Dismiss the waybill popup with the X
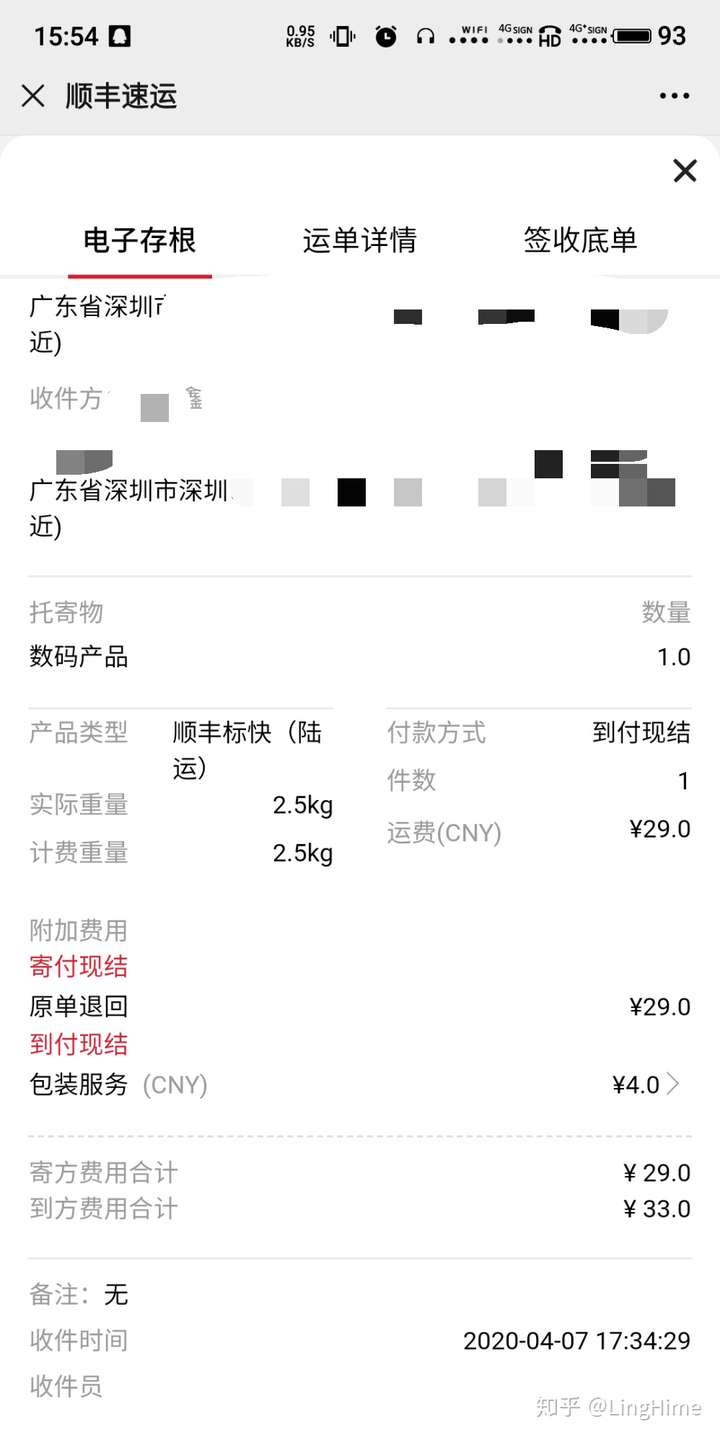Viewport: 720px width, 1440px height. click(x=685, y=171)
